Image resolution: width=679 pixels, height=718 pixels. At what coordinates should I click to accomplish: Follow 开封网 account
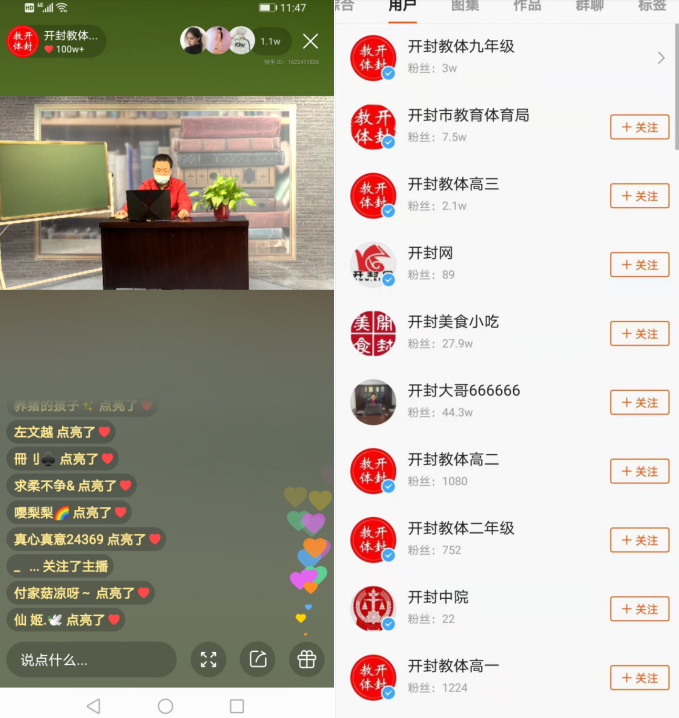tap(639, 265)
